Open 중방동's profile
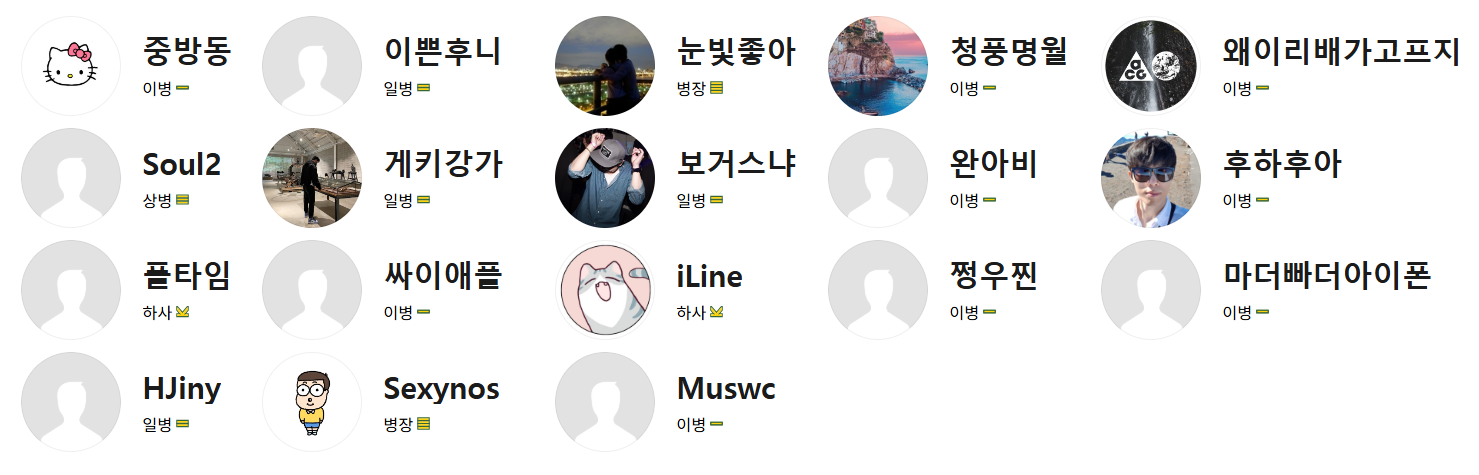Image resolution: width=1479 pixels, height=475 pixels. point(187,51)
